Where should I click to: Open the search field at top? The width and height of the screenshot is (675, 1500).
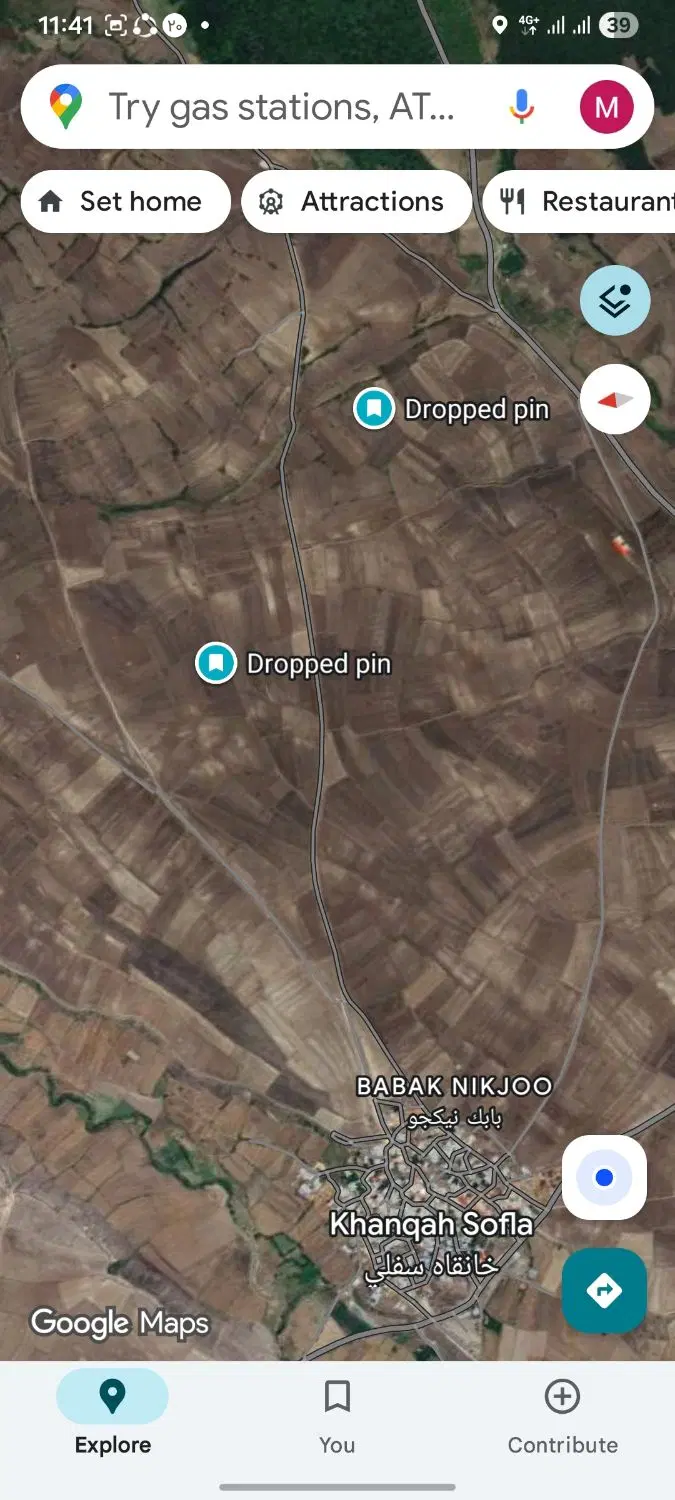(282, 106)
